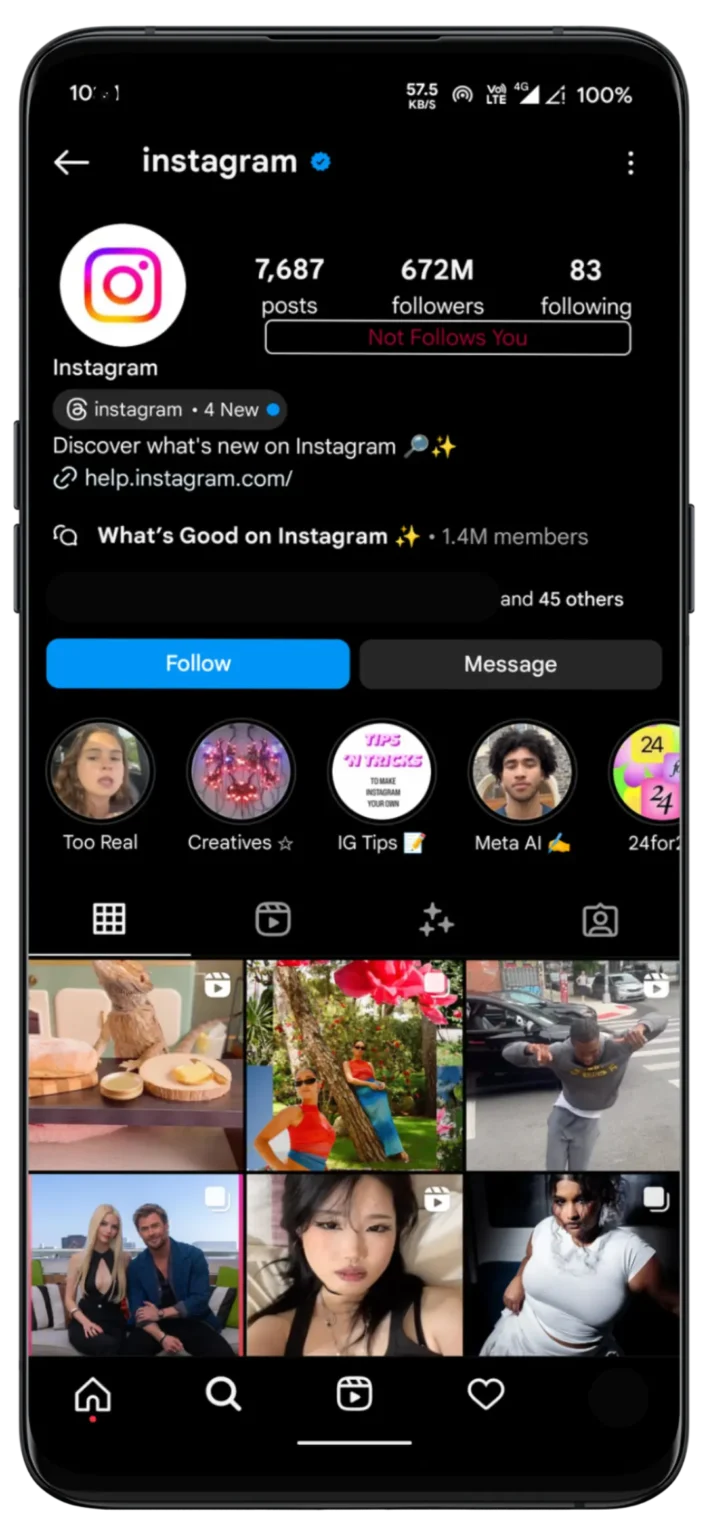Image resolution: width=709 pixels, height=1536 pixels.
Task: Open the help.instagram.com link
Action: pyautogui.click(x=187, y=479)
